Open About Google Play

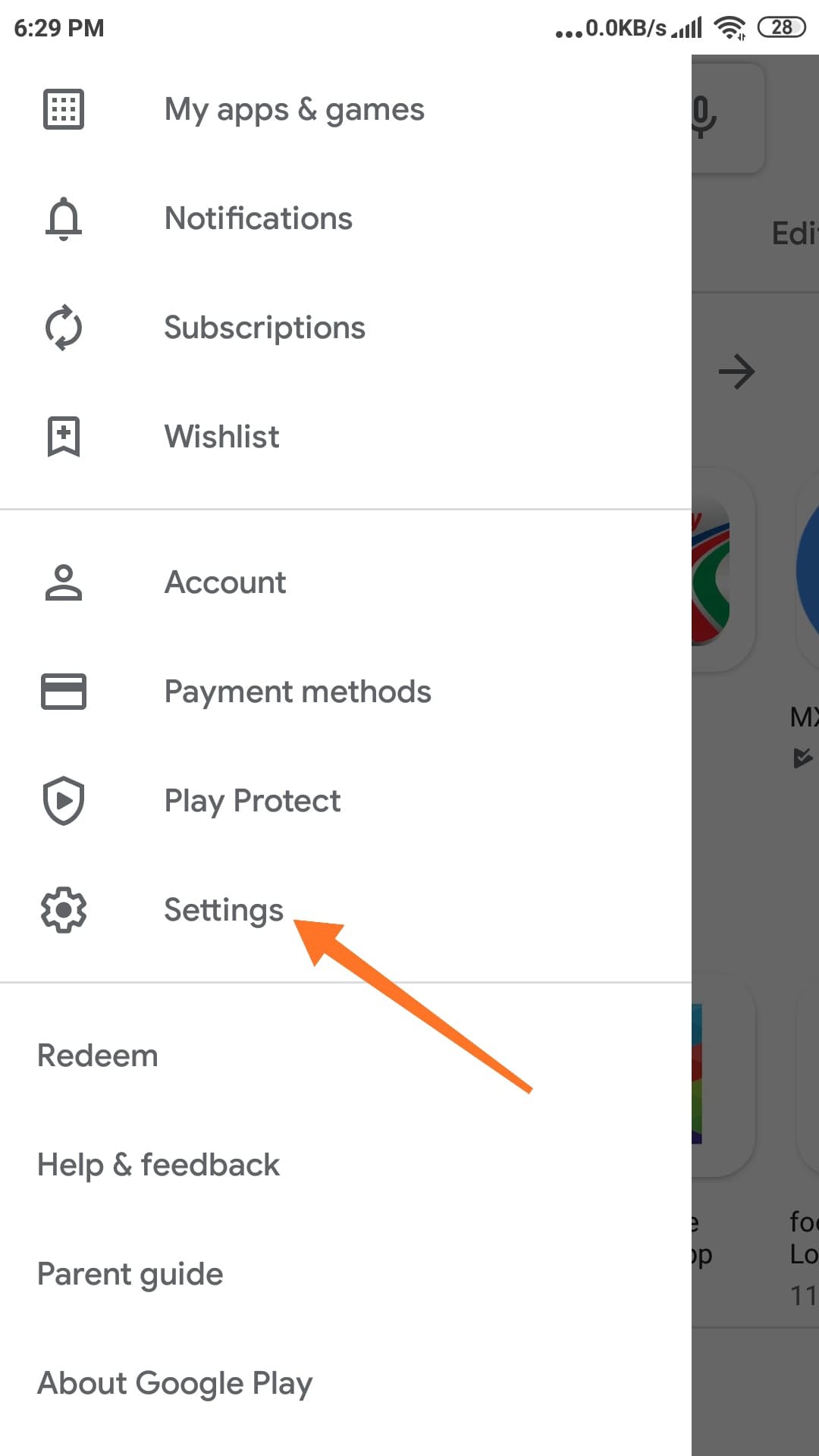(345, 1383)
